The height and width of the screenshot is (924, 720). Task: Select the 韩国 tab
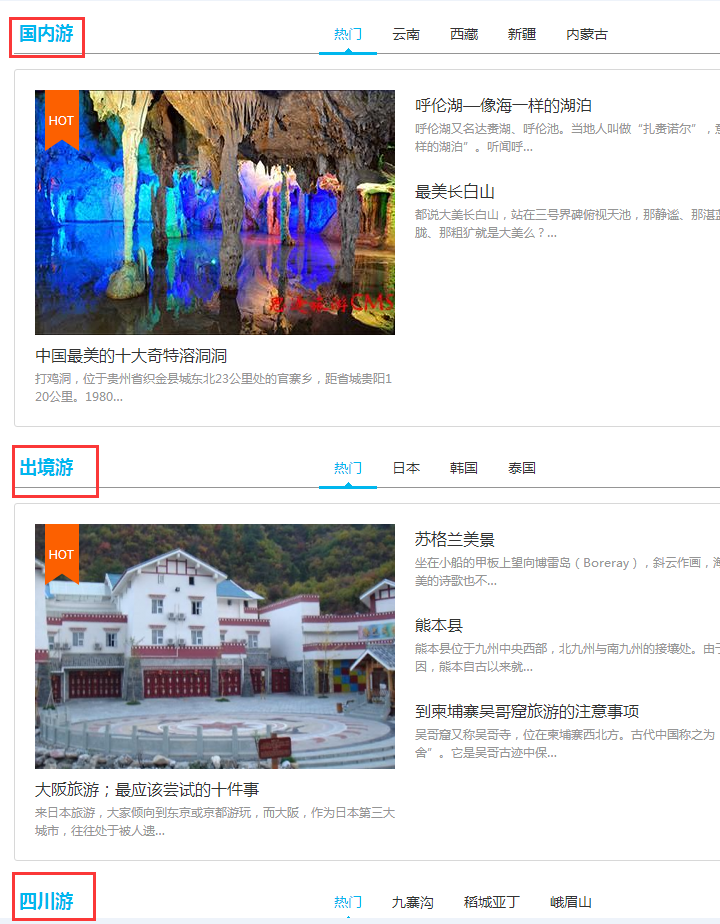tap(464, 468)
